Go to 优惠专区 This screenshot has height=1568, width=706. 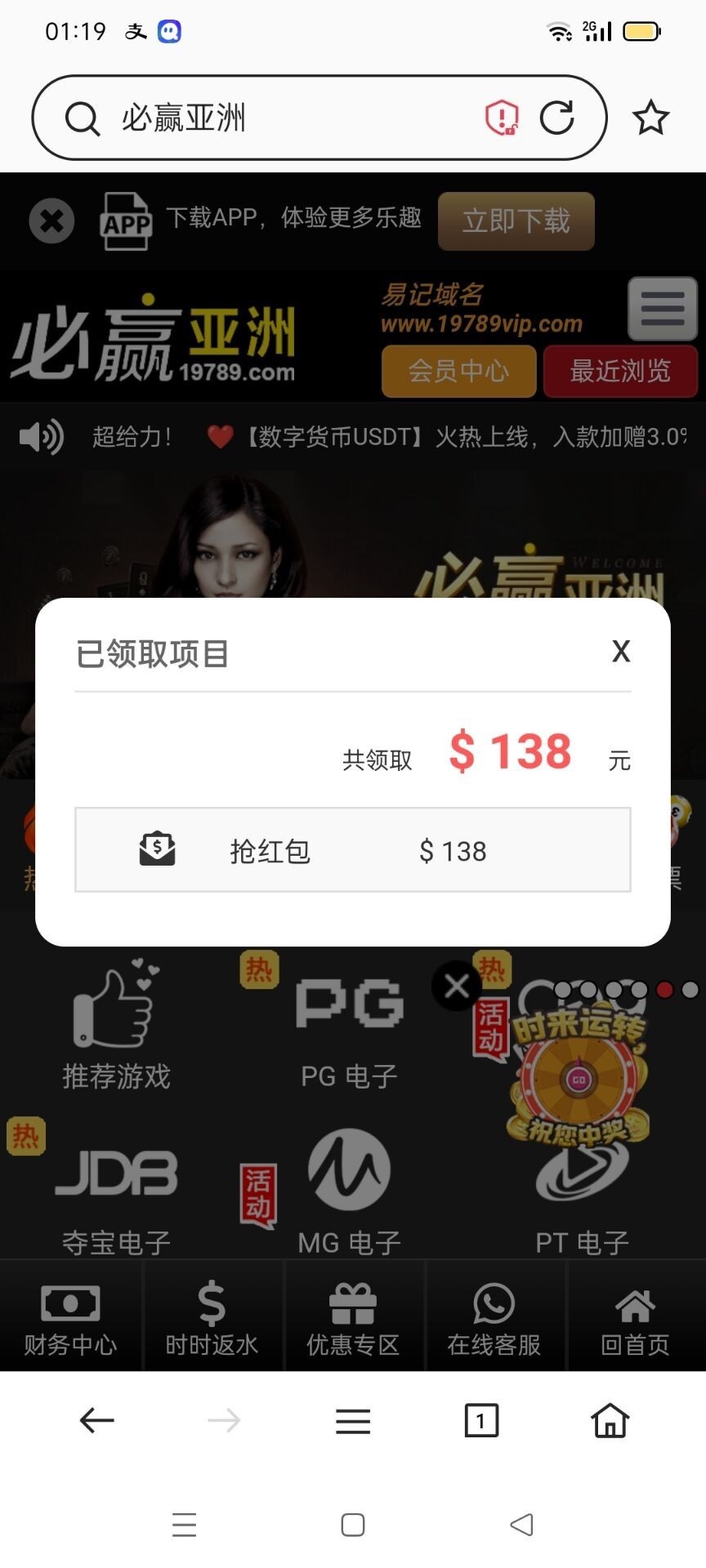(x=352, y=1318)
